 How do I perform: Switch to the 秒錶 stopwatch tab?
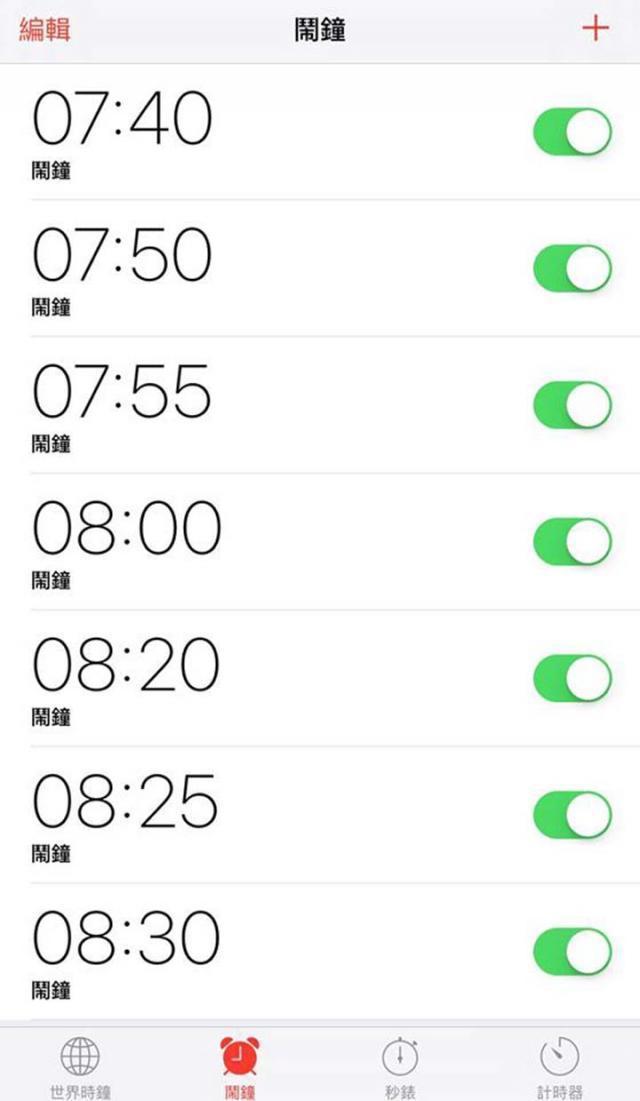pos(400,1066)
